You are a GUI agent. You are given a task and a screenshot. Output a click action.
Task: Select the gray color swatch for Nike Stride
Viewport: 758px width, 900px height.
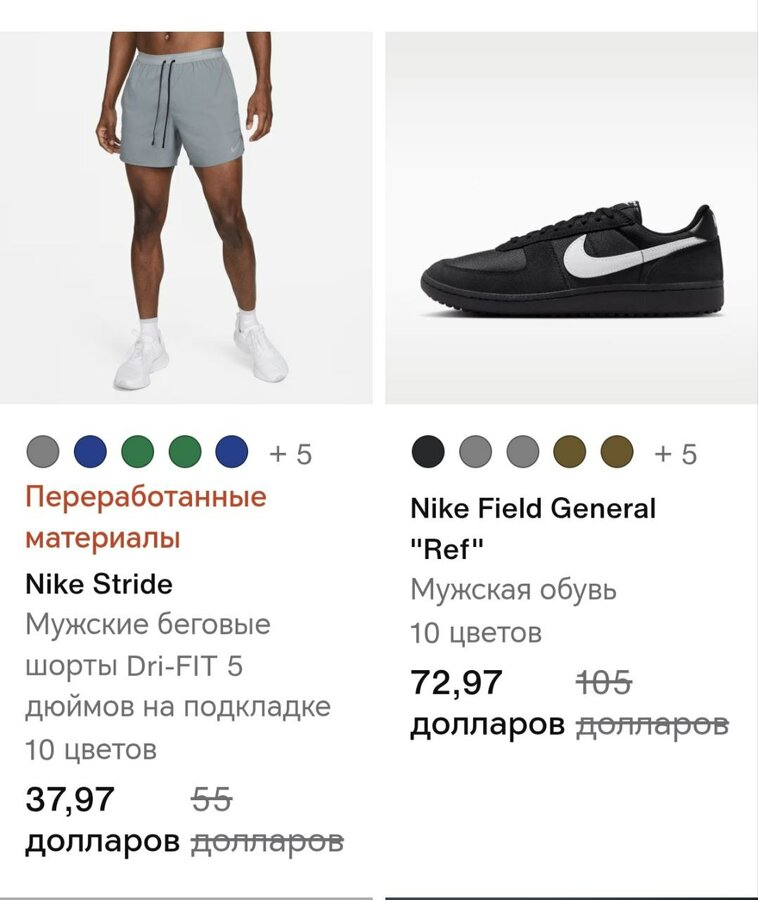click(x=42, y=453)
